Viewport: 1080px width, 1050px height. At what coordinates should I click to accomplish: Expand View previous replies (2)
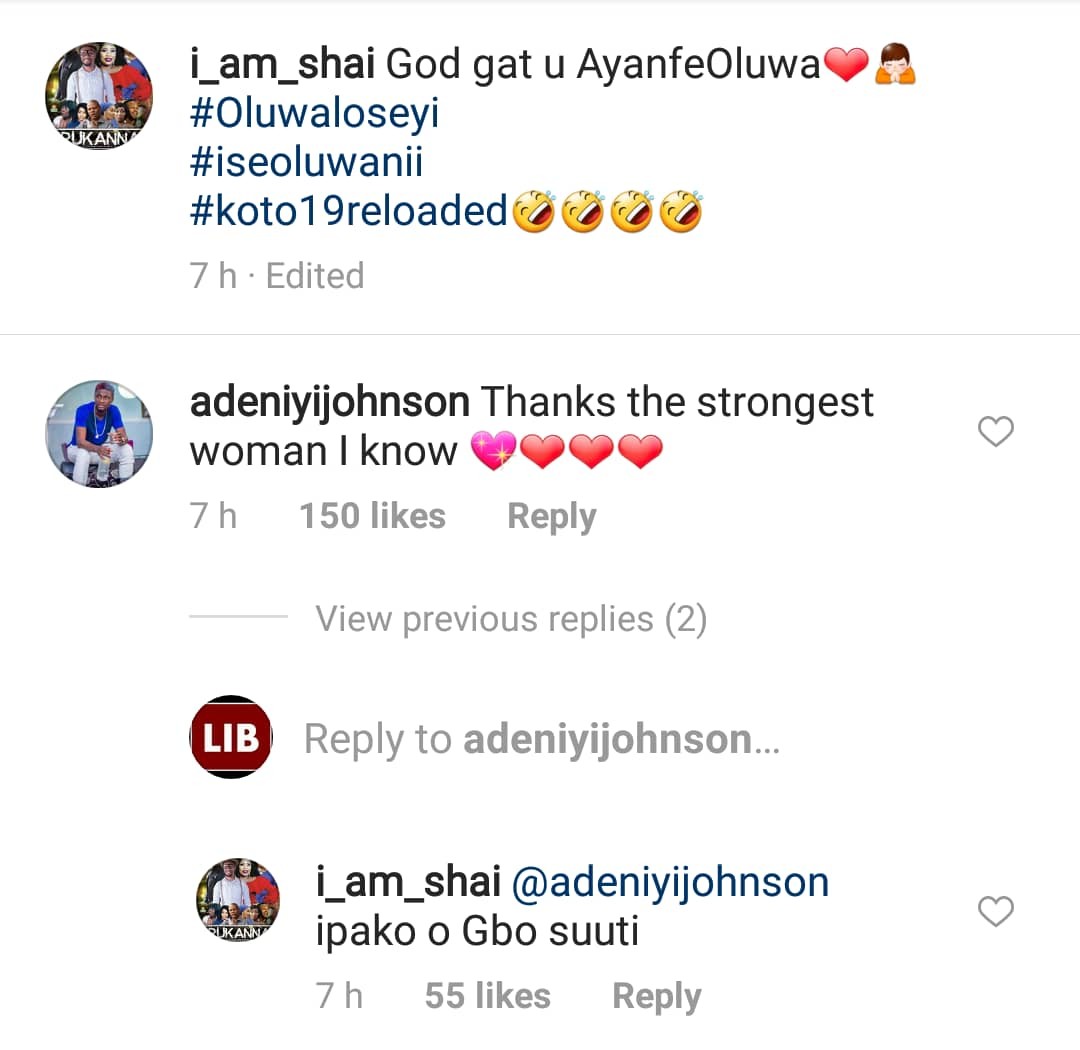[x=511, y=619]
